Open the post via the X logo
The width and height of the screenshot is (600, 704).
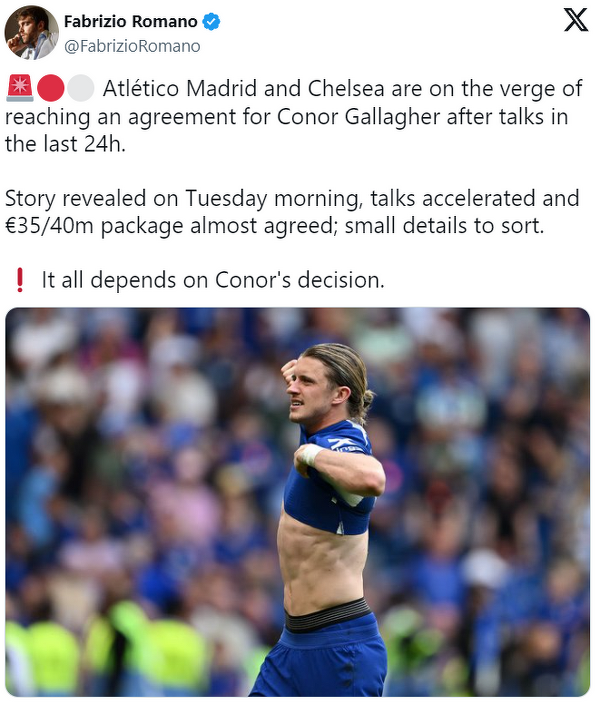[575, 20]
